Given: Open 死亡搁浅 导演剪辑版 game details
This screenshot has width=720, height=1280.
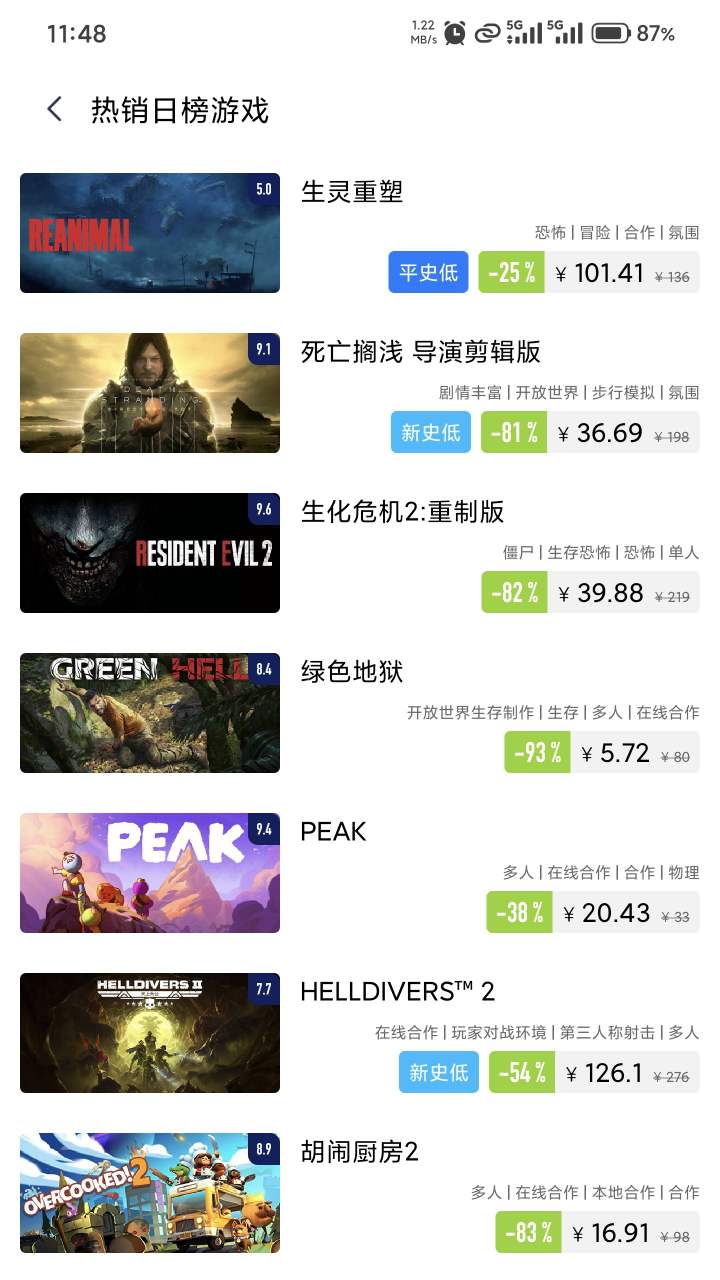Looking at the screenshot, I should [420, 352].
